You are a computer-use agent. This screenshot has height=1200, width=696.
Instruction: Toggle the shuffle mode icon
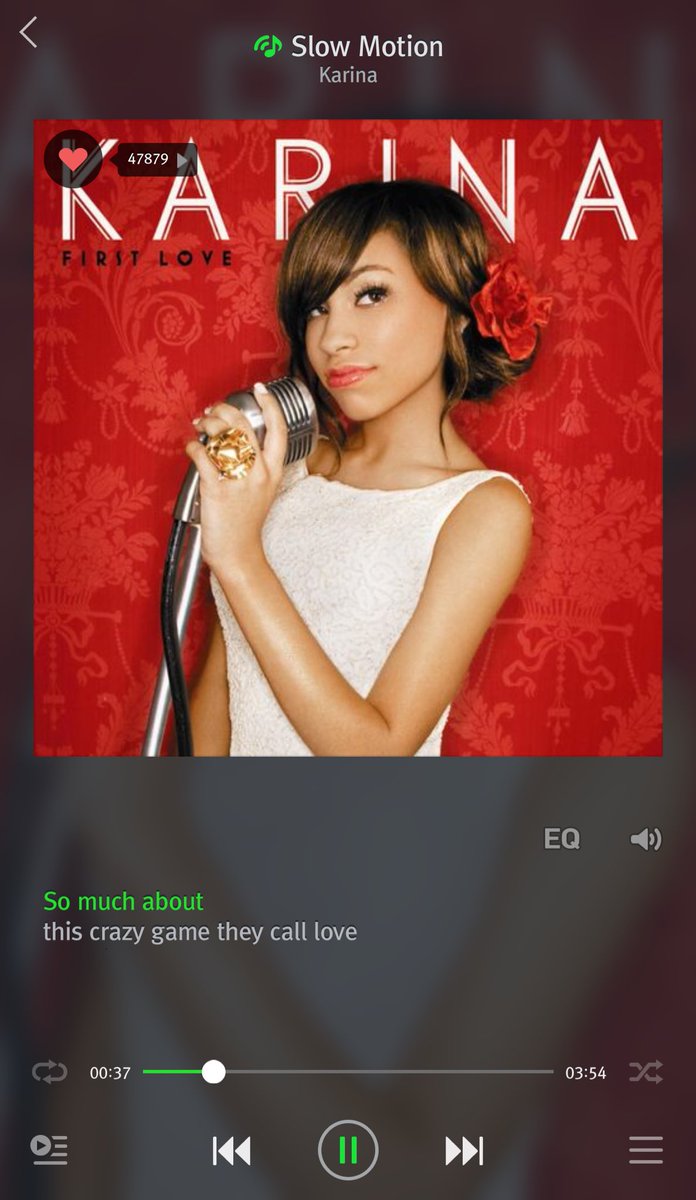(x=645, y=1072)
